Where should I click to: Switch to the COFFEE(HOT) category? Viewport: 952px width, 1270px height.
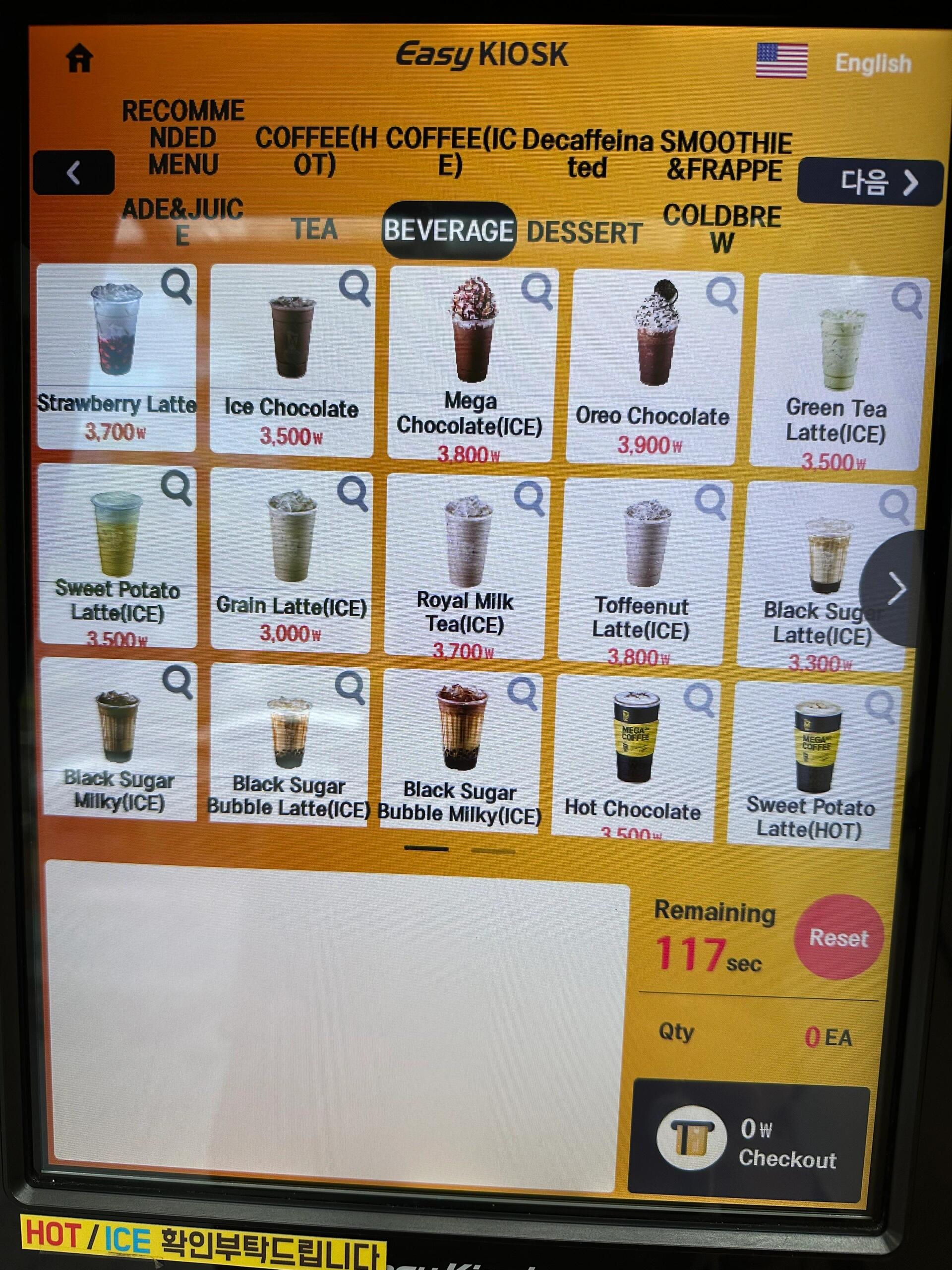click(x=315, y=152)
